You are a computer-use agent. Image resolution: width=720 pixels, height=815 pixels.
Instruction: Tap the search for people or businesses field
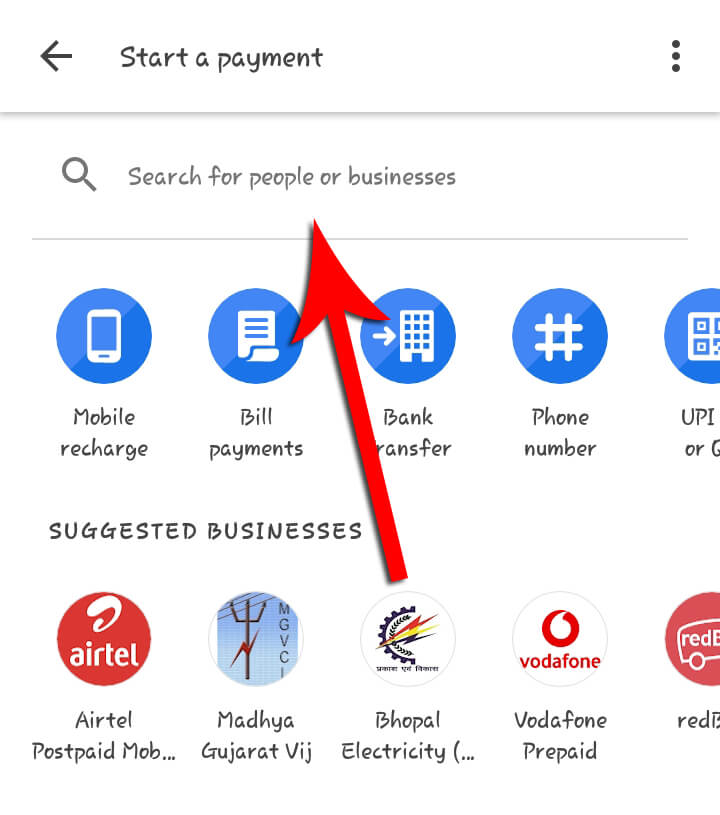click(292, 177)
